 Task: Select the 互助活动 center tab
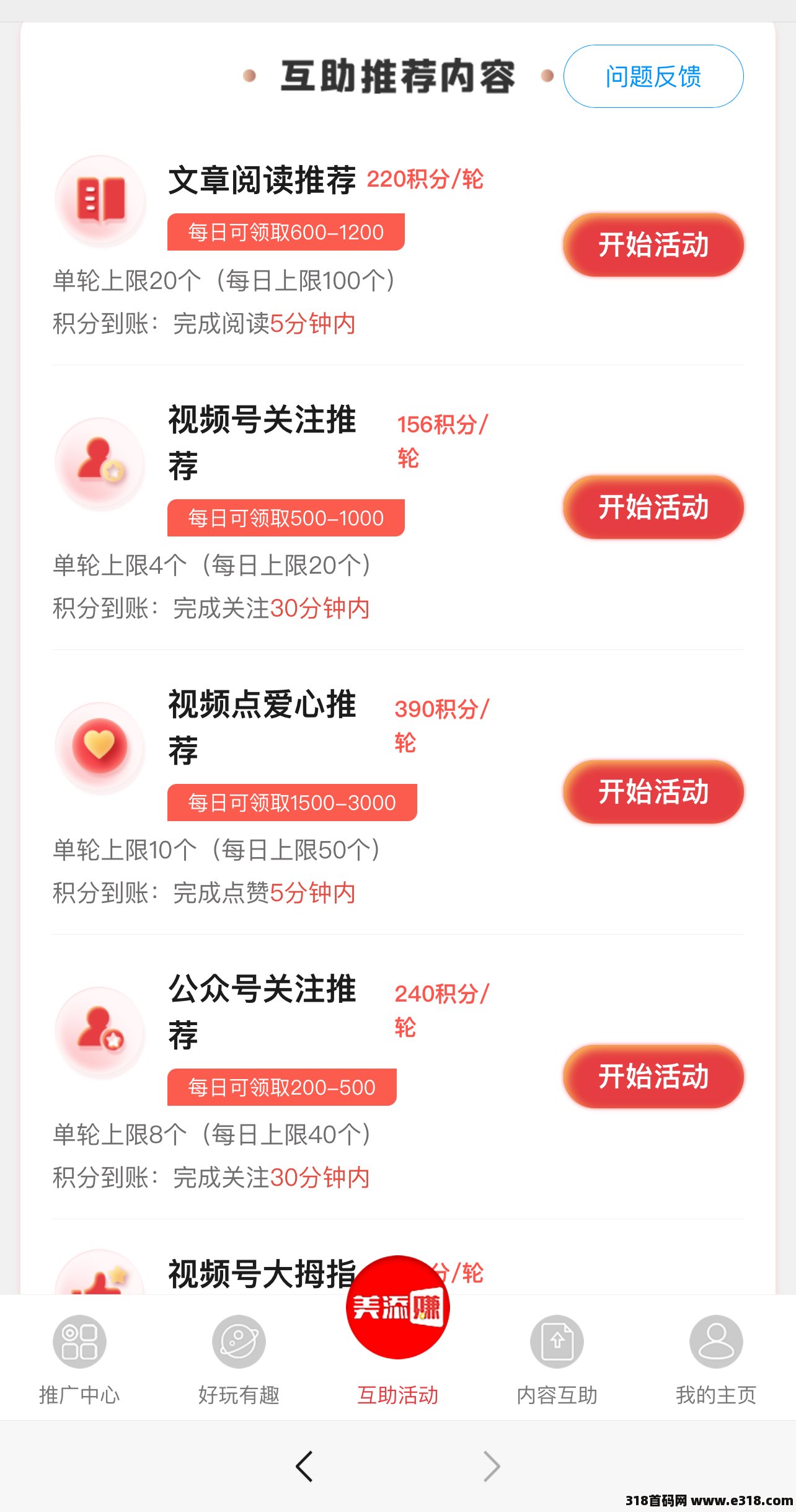[x=398, y=1332]
